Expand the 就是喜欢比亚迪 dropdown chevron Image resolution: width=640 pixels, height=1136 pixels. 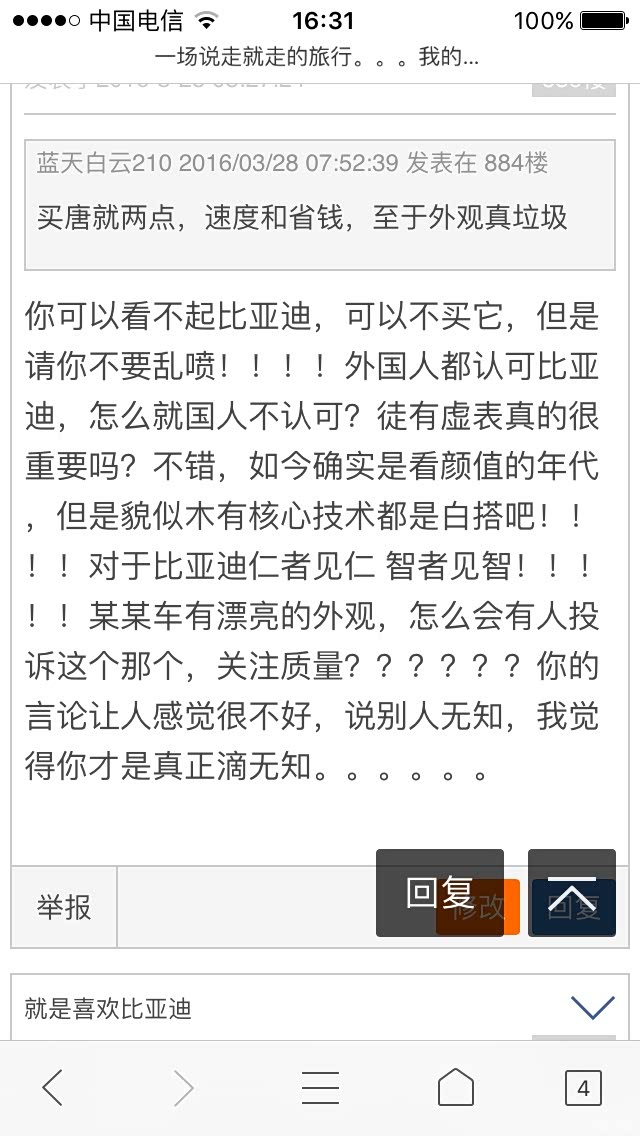592,1007
